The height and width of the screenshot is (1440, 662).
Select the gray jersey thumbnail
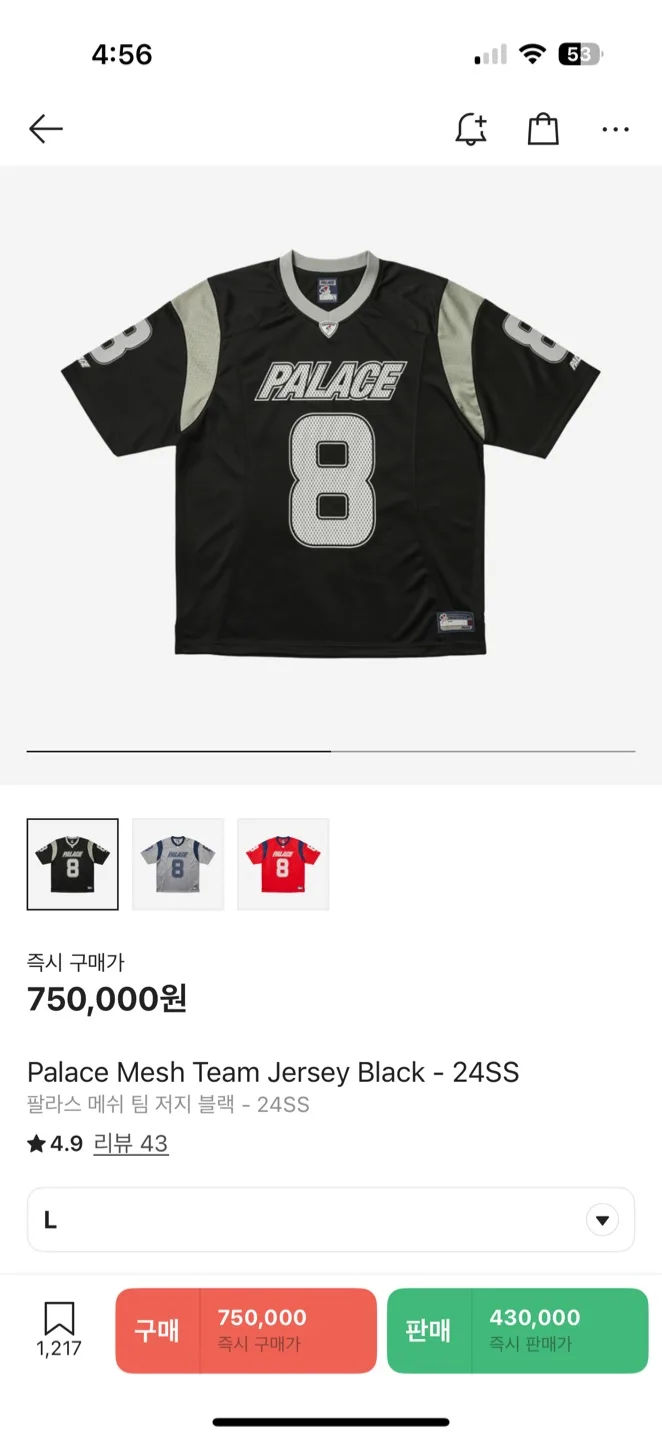pyautogui.click(x=178, y=864)
